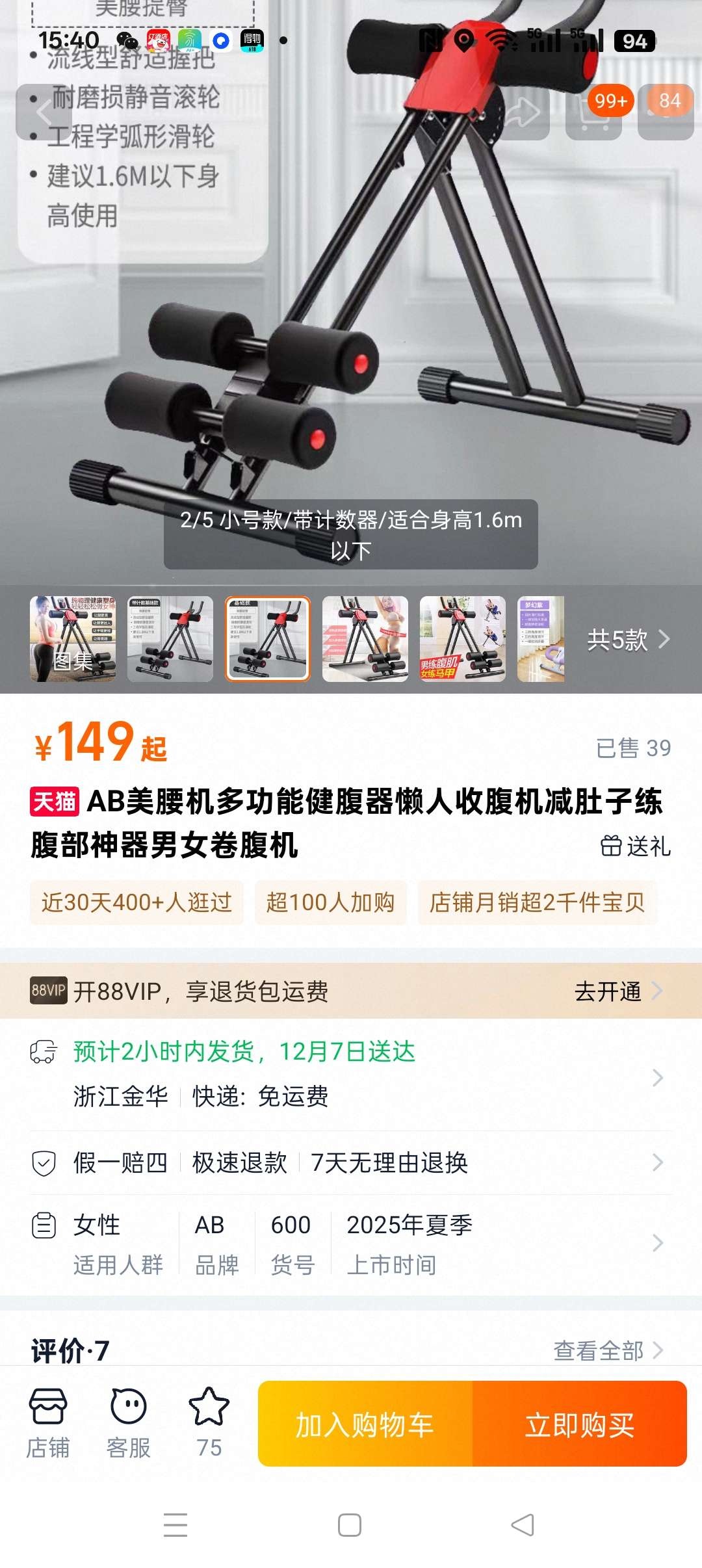Image resolution: width=702 pixels, height=1568 pixels.
Task: Open the 图集 gallery thumbnail
Action: tap(73, 638)
